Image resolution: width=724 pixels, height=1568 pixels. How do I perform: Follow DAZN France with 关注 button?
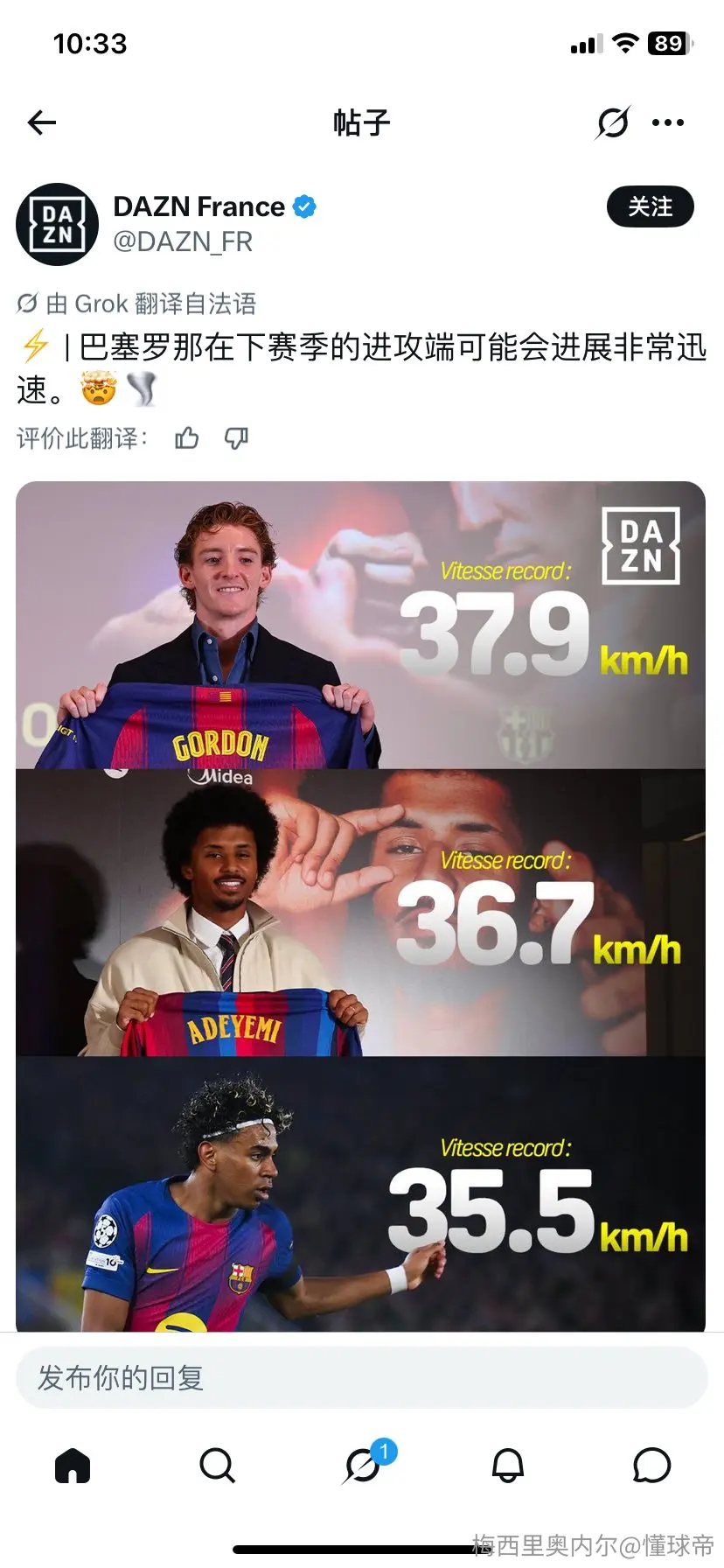click(x=651, y=206)
